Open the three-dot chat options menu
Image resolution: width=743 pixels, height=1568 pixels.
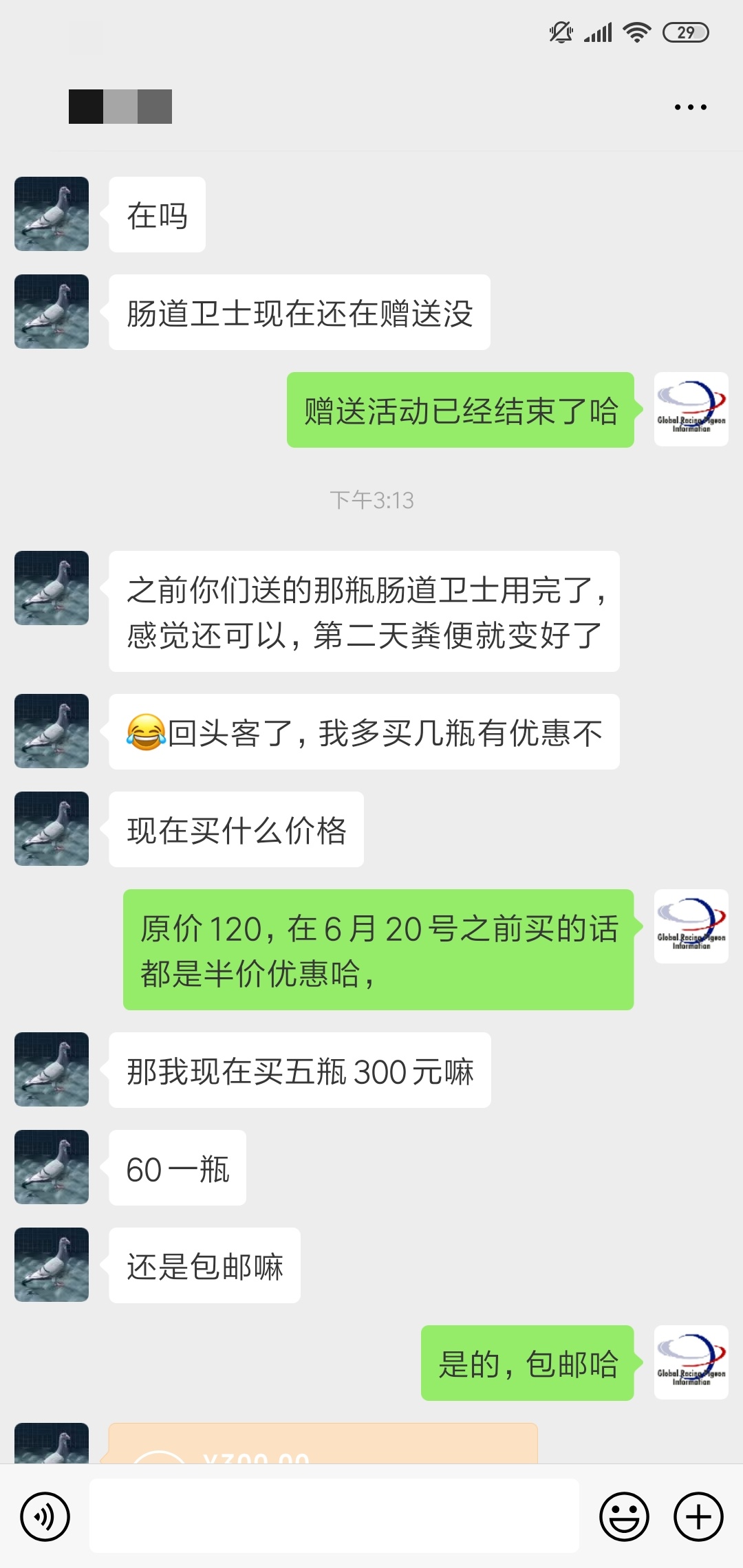[x=690, y=107]
